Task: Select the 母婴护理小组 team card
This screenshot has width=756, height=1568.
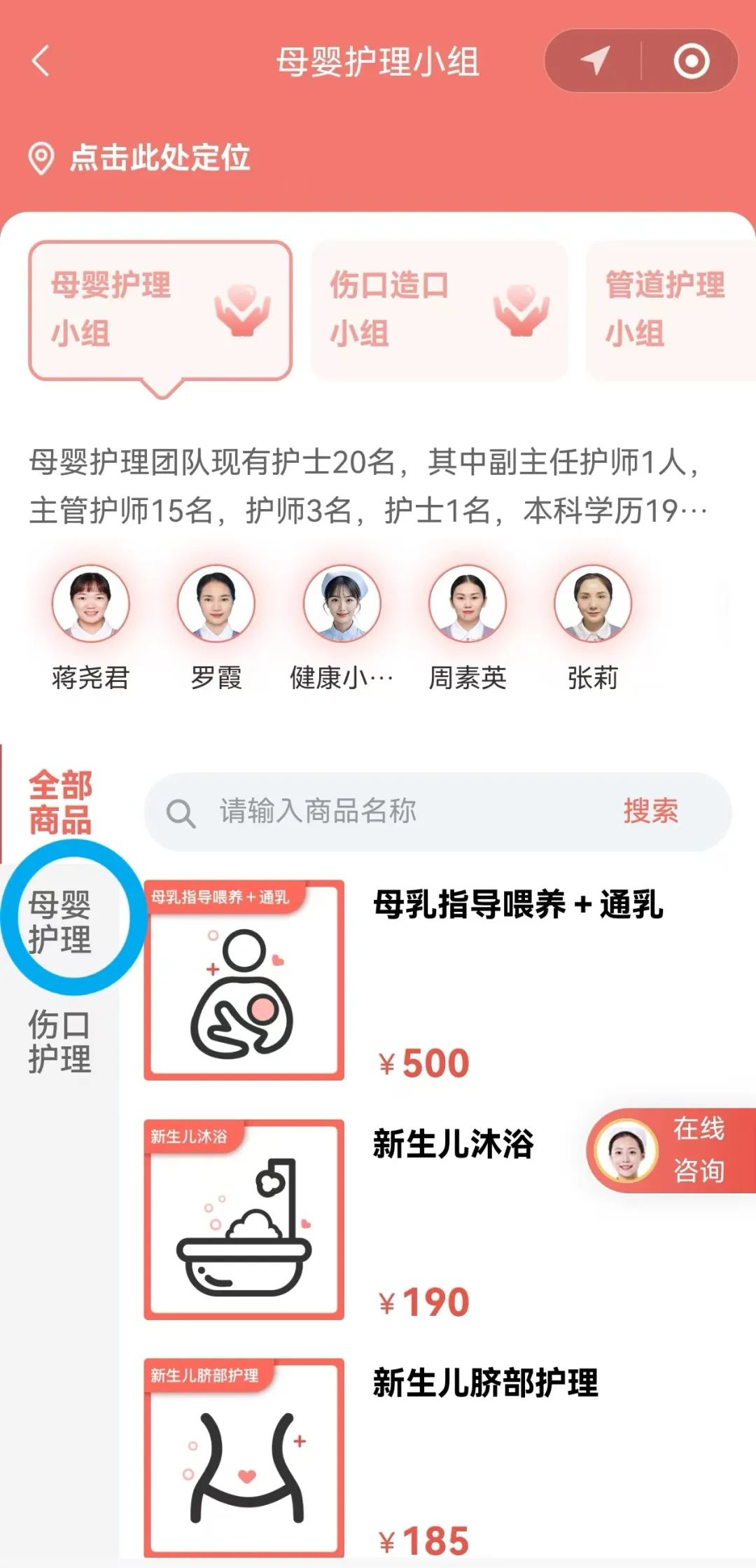Action: pyautogui.click(x=160, y=310)
